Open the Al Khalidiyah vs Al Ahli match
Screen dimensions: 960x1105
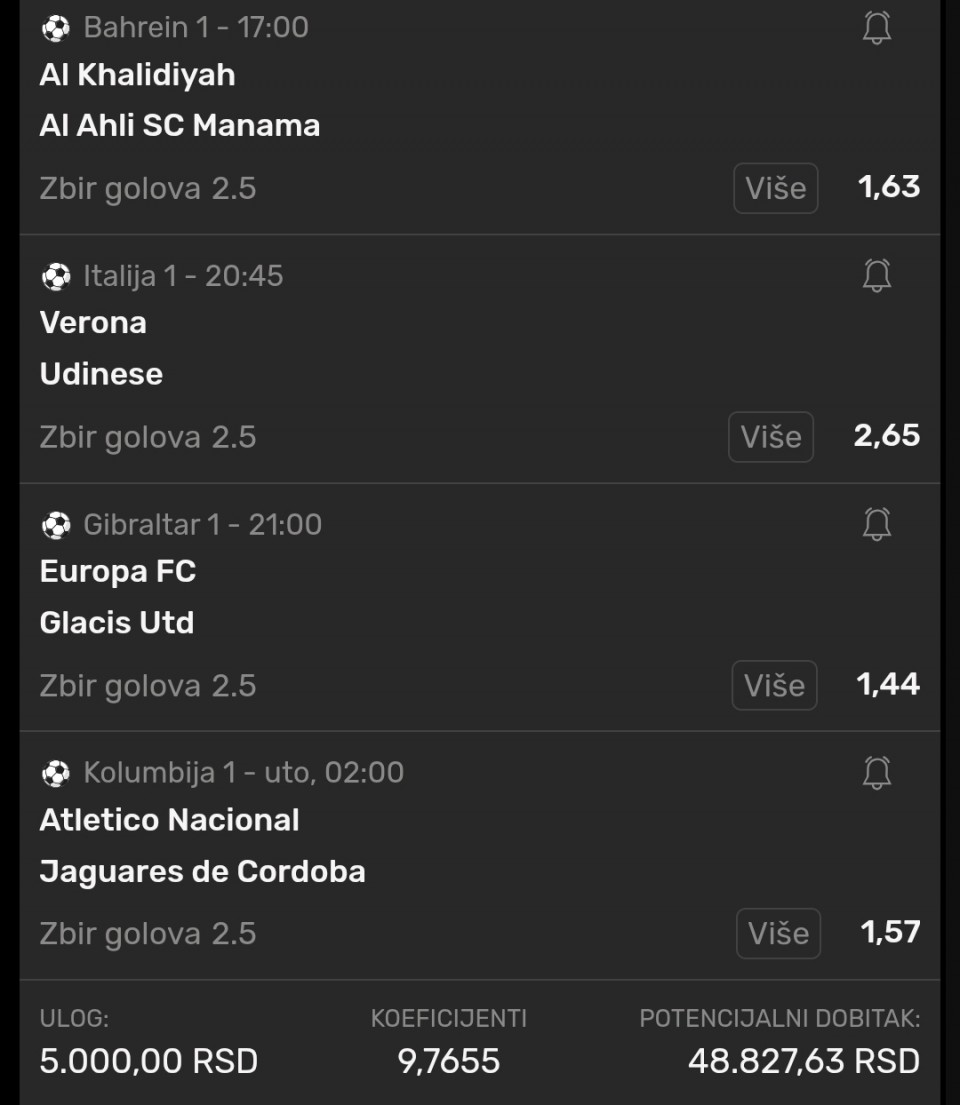(x=180, y=100)
